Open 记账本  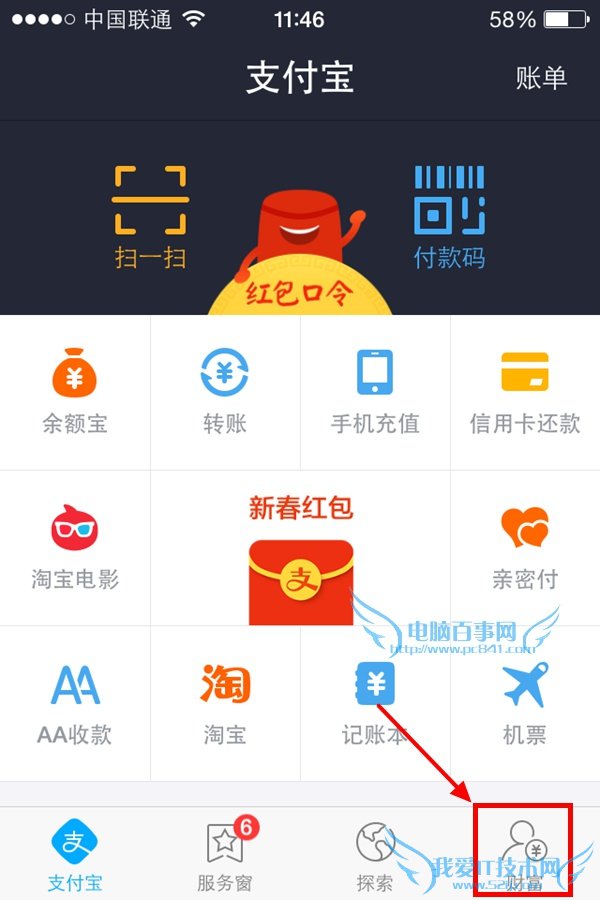[375, 703]
